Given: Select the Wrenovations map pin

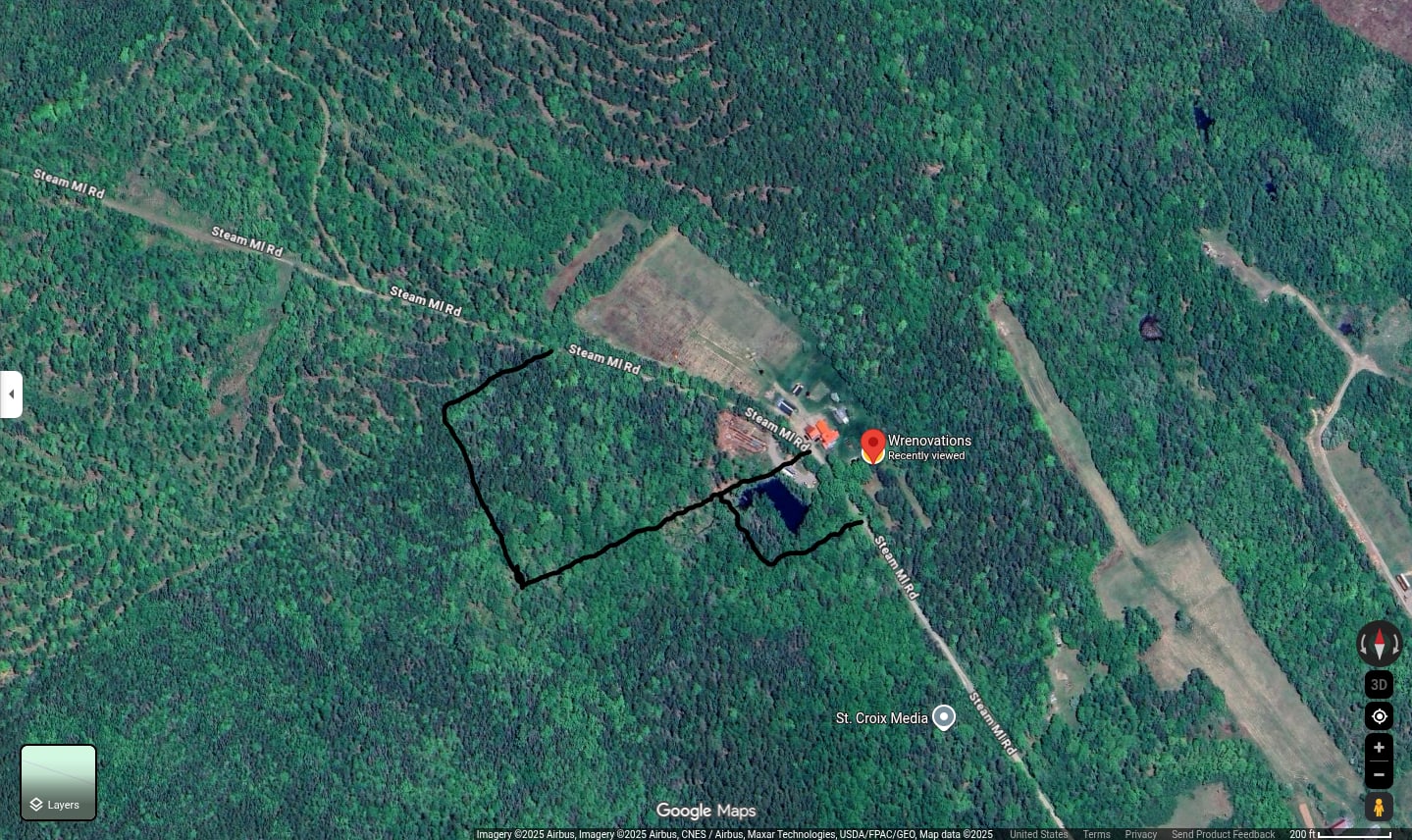Looking at the screenshot, I should click(x=872, y=446).
